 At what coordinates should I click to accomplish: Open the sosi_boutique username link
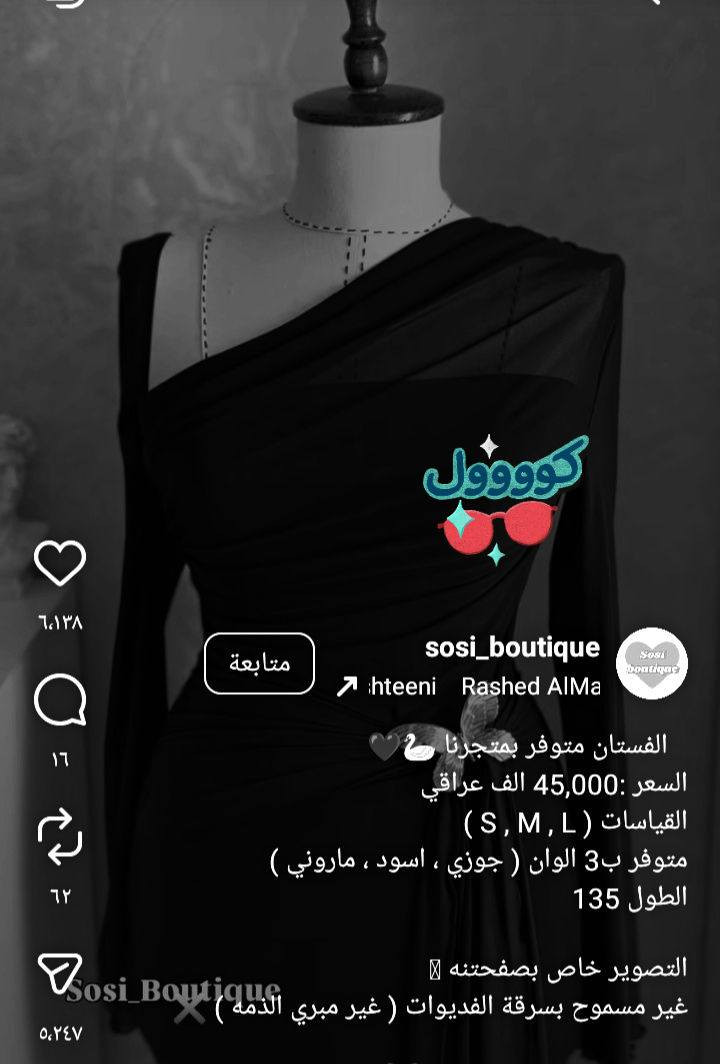pos(512,648)
